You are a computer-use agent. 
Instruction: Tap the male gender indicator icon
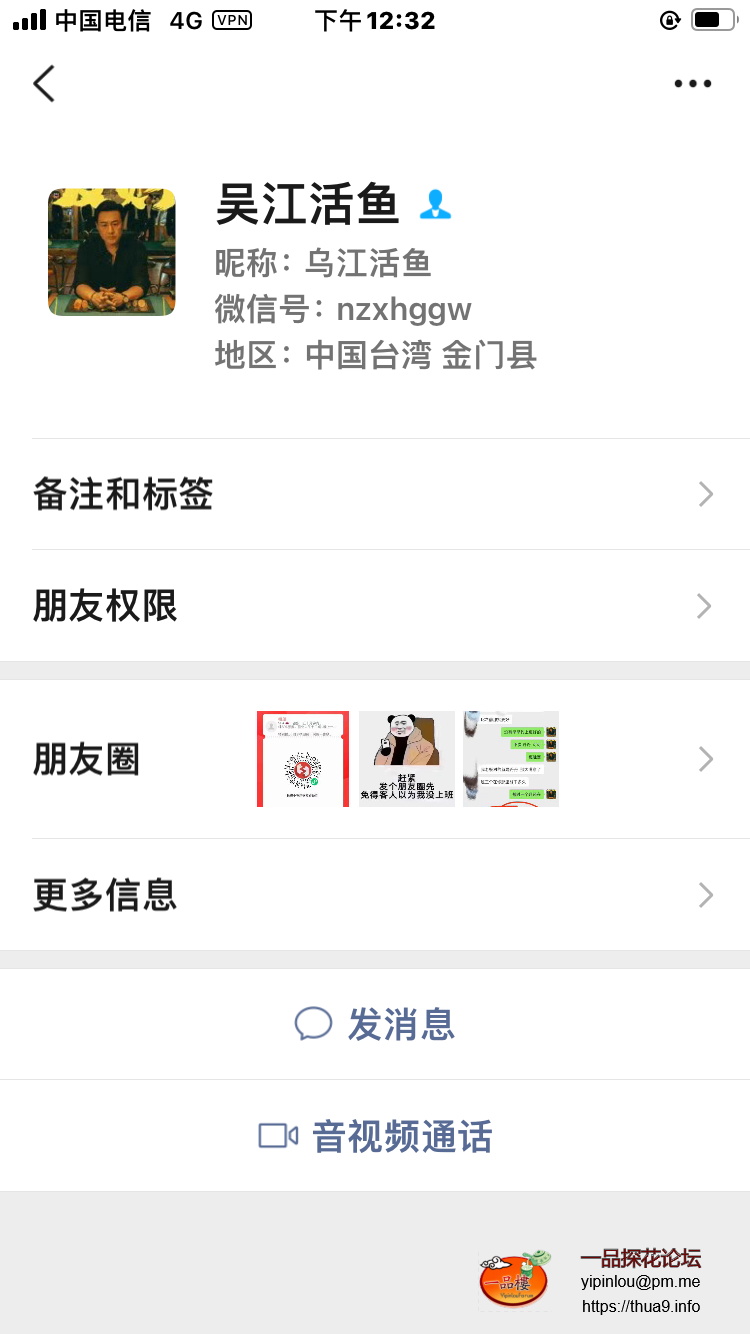435,205
